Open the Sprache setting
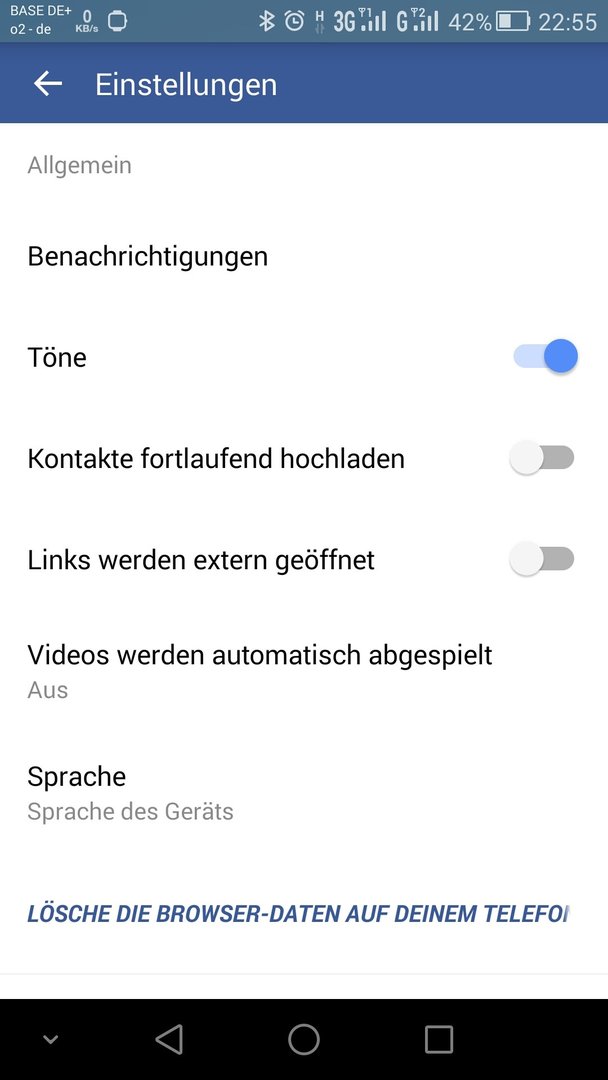This screenshot has height=1080, width=608. (x=304, y=793)
